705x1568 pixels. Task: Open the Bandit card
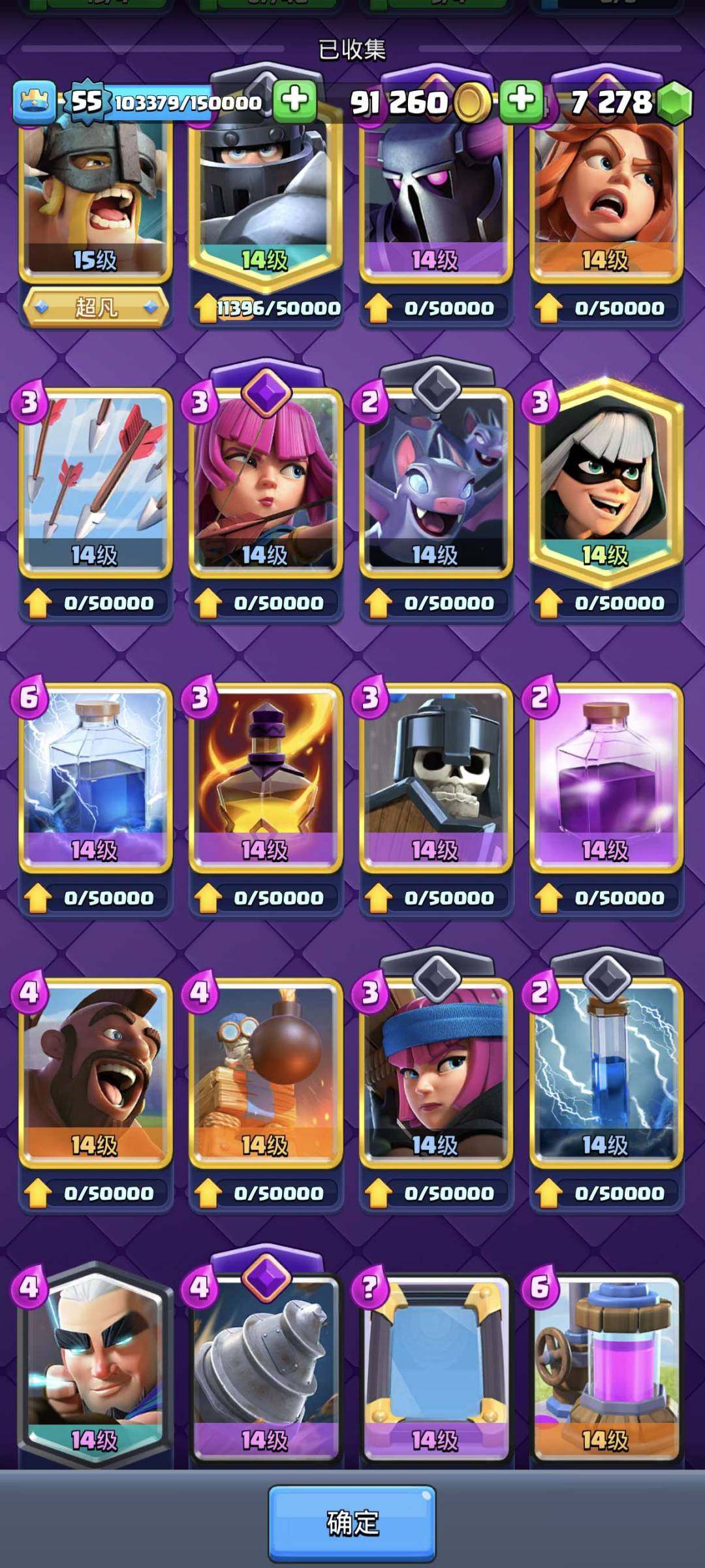[606, 483]
